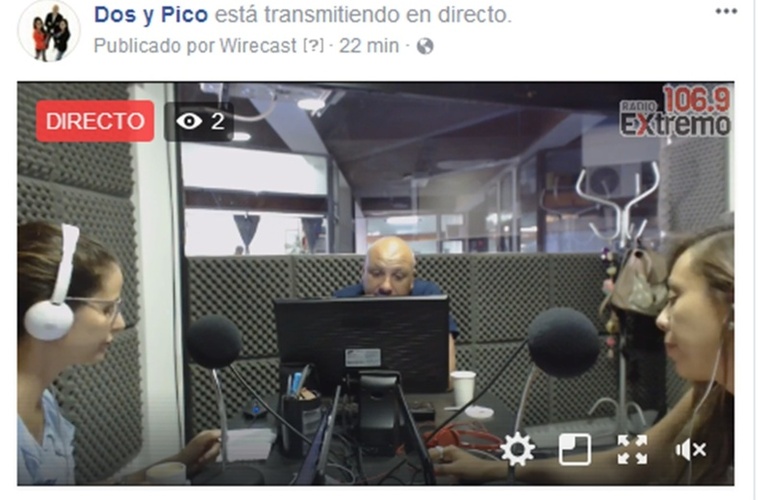
Task: Check the public privacy globe icon
Action: tap(425, 46)
